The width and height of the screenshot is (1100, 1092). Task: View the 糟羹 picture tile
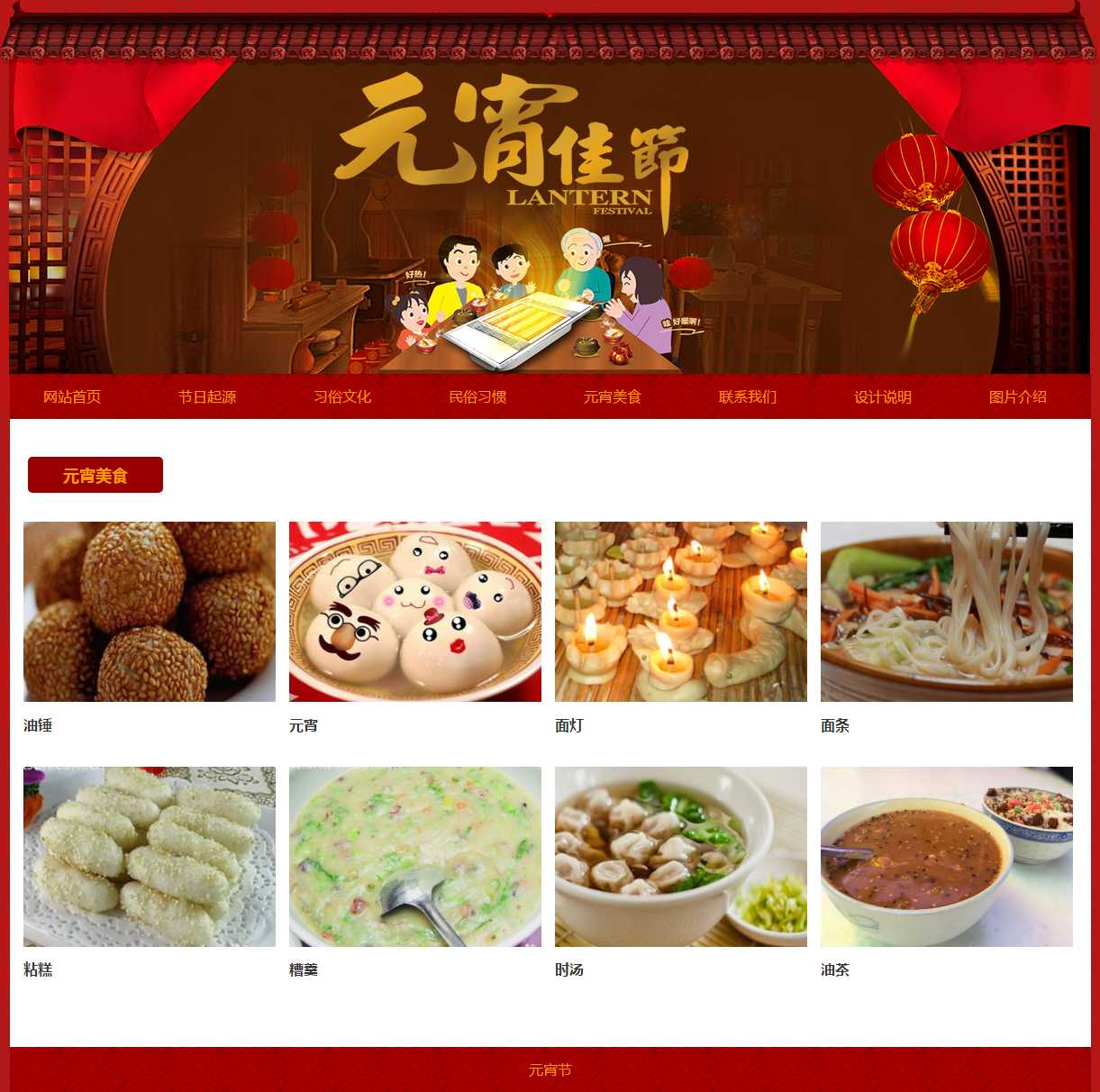(x=415, y=857)
